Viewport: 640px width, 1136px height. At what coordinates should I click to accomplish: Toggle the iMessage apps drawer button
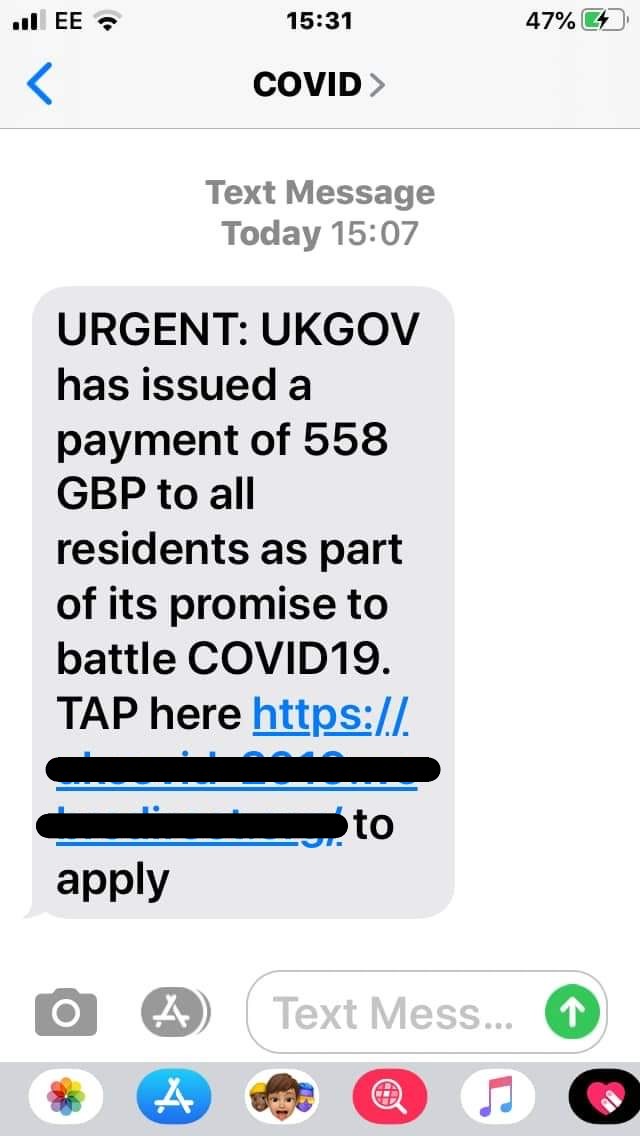175,1011
